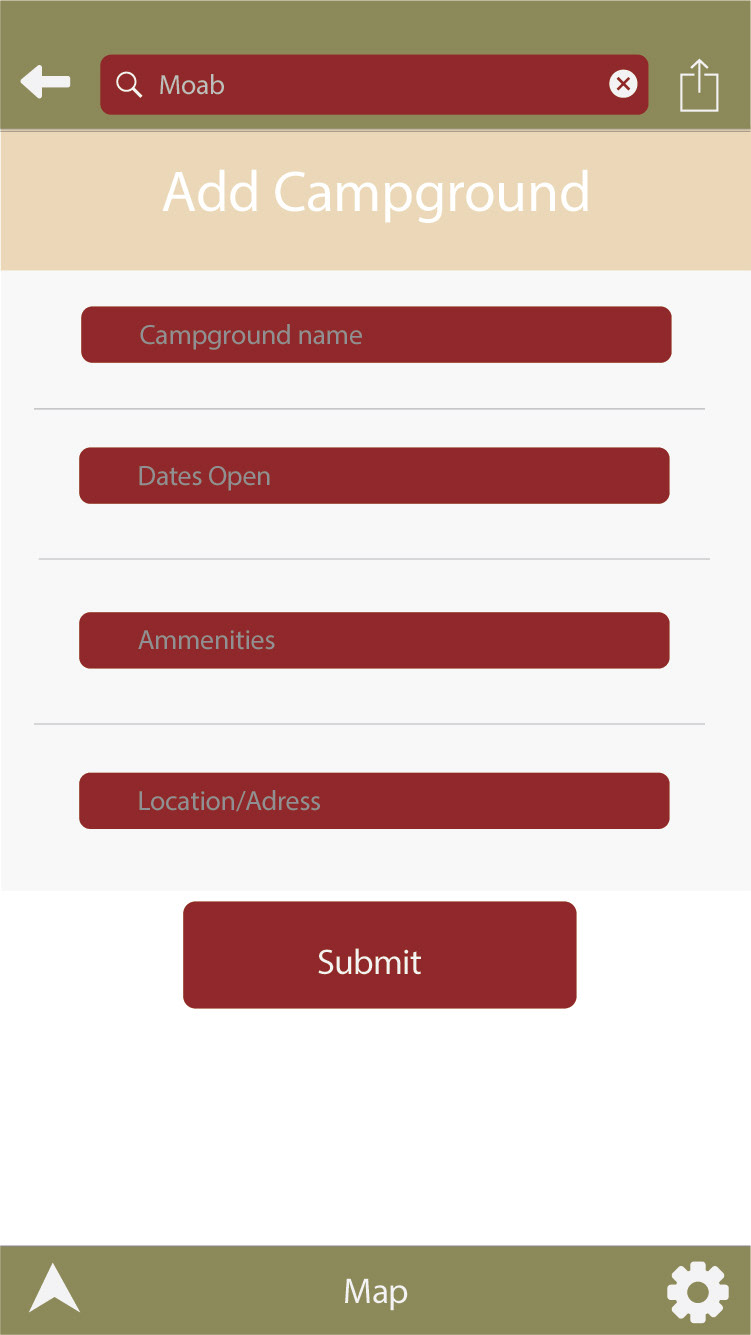Select the Dates Open field

(x=374, y=476)
